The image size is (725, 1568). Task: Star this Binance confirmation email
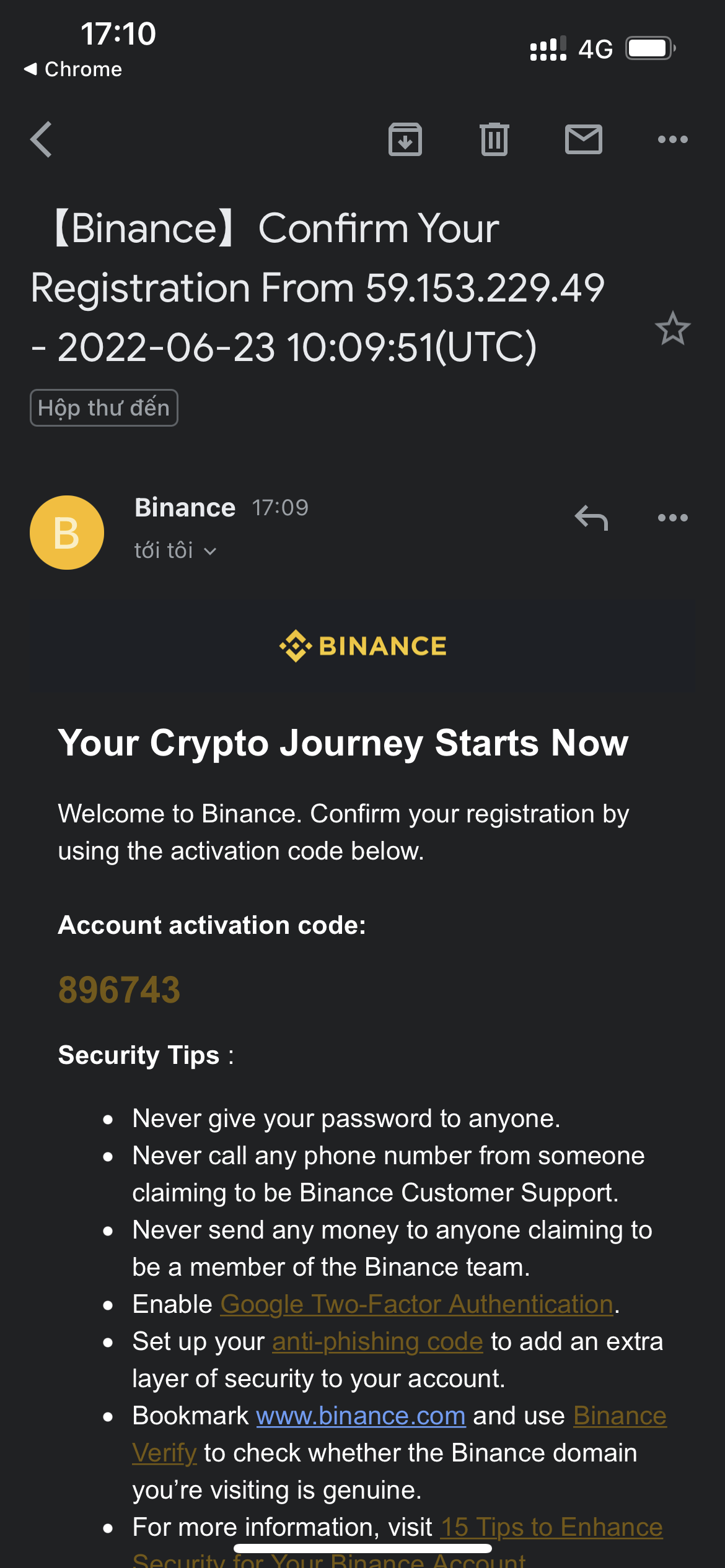pyautogui.click(x=673, y=328)
